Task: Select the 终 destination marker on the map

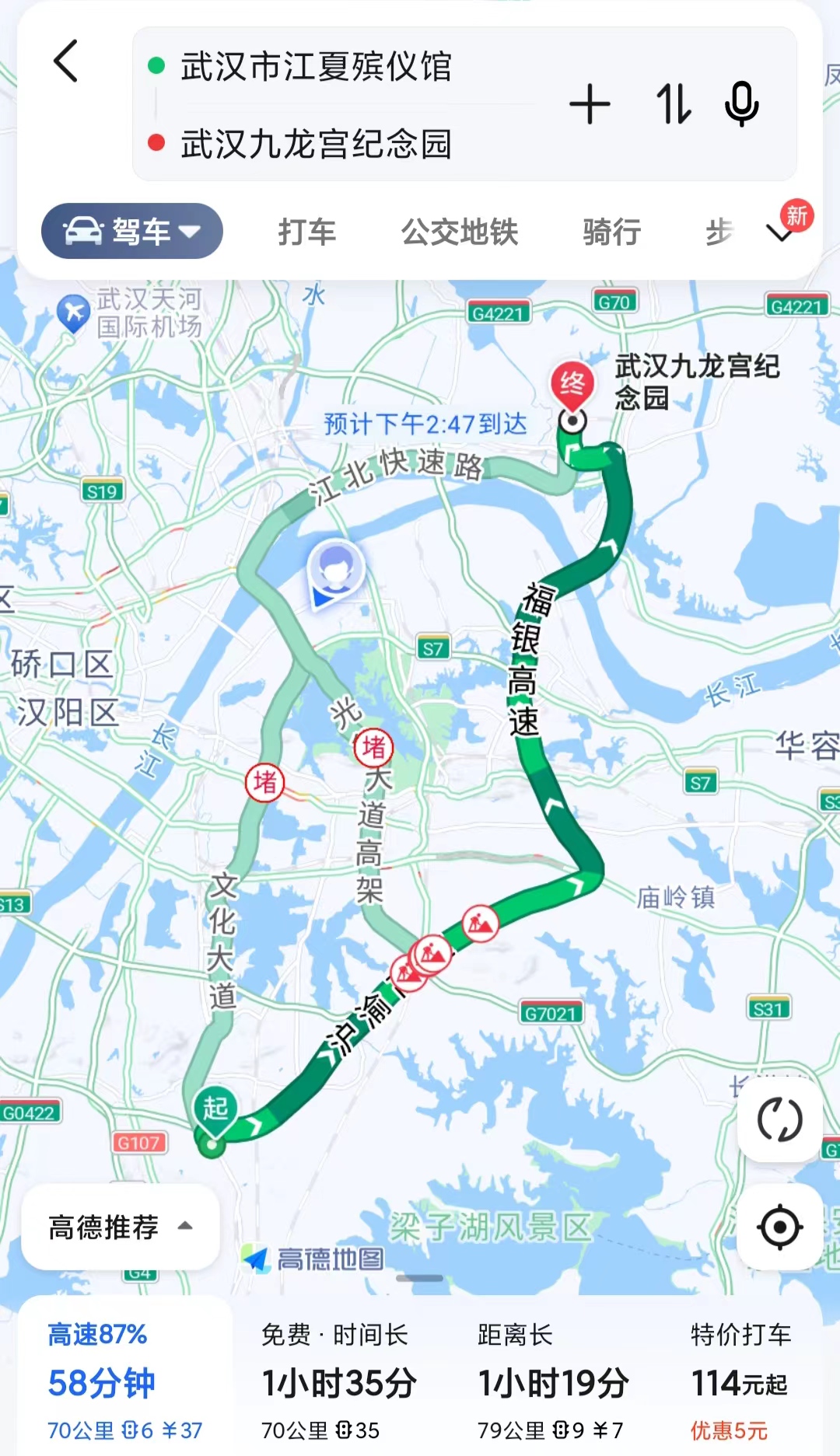Action: point(573,382)
